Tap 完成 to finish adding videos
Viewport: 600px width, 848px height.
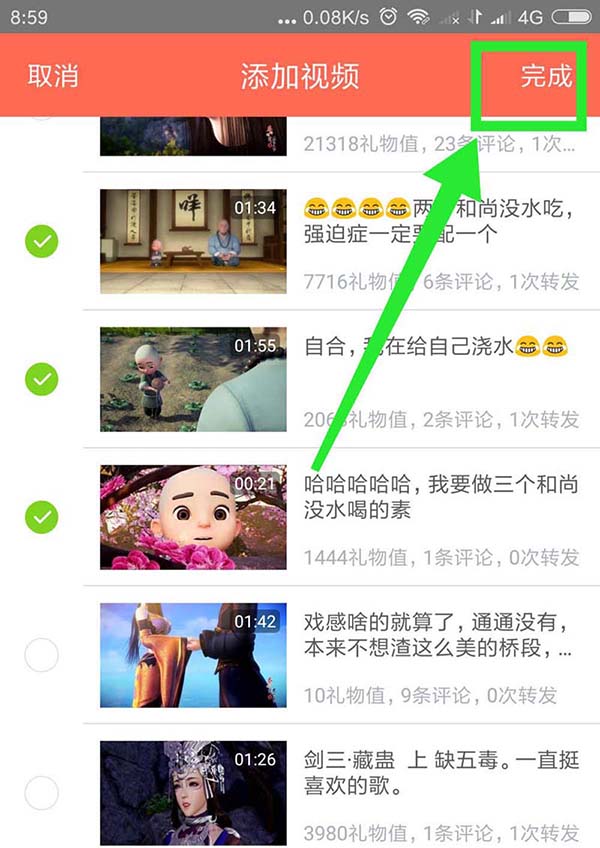tap(545, 77)
